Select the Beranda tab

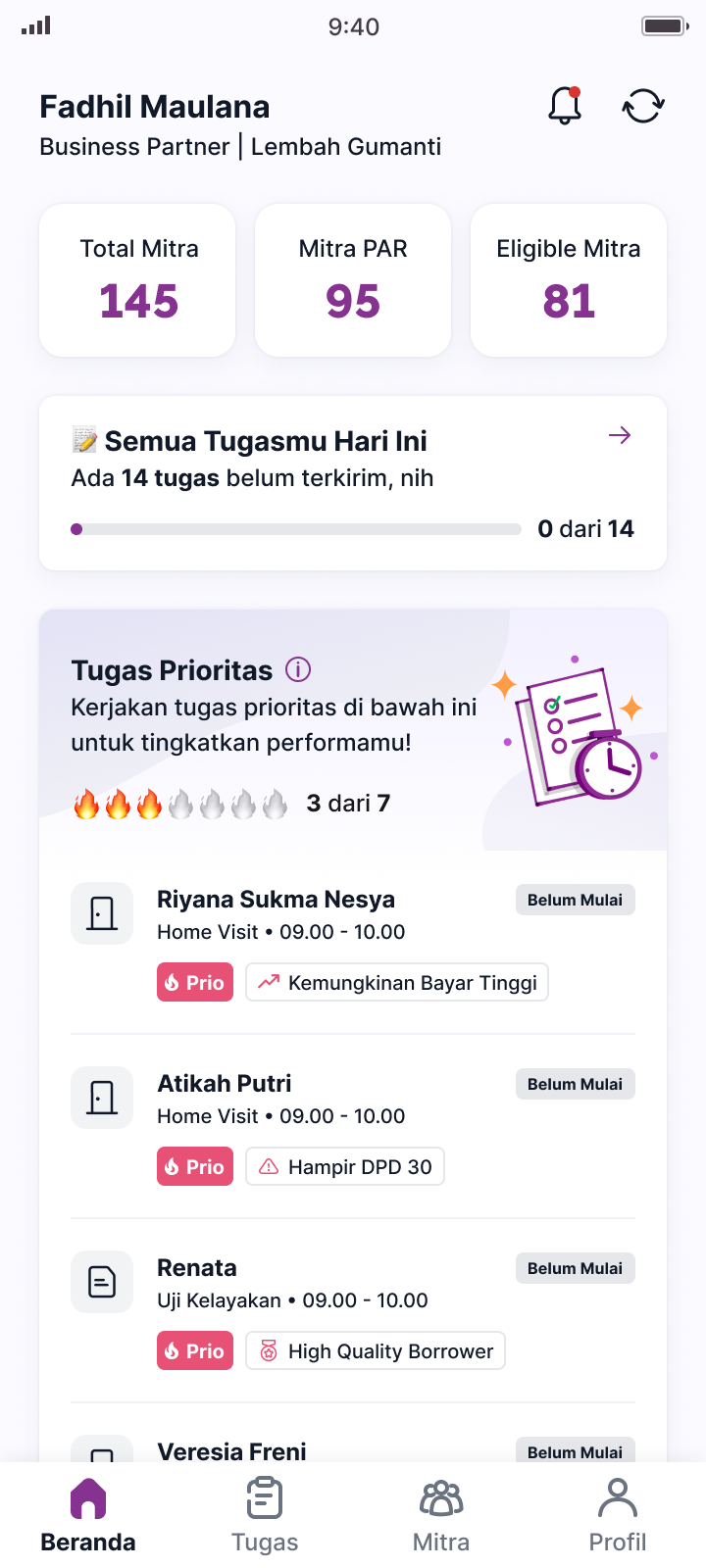point(88,1515)
